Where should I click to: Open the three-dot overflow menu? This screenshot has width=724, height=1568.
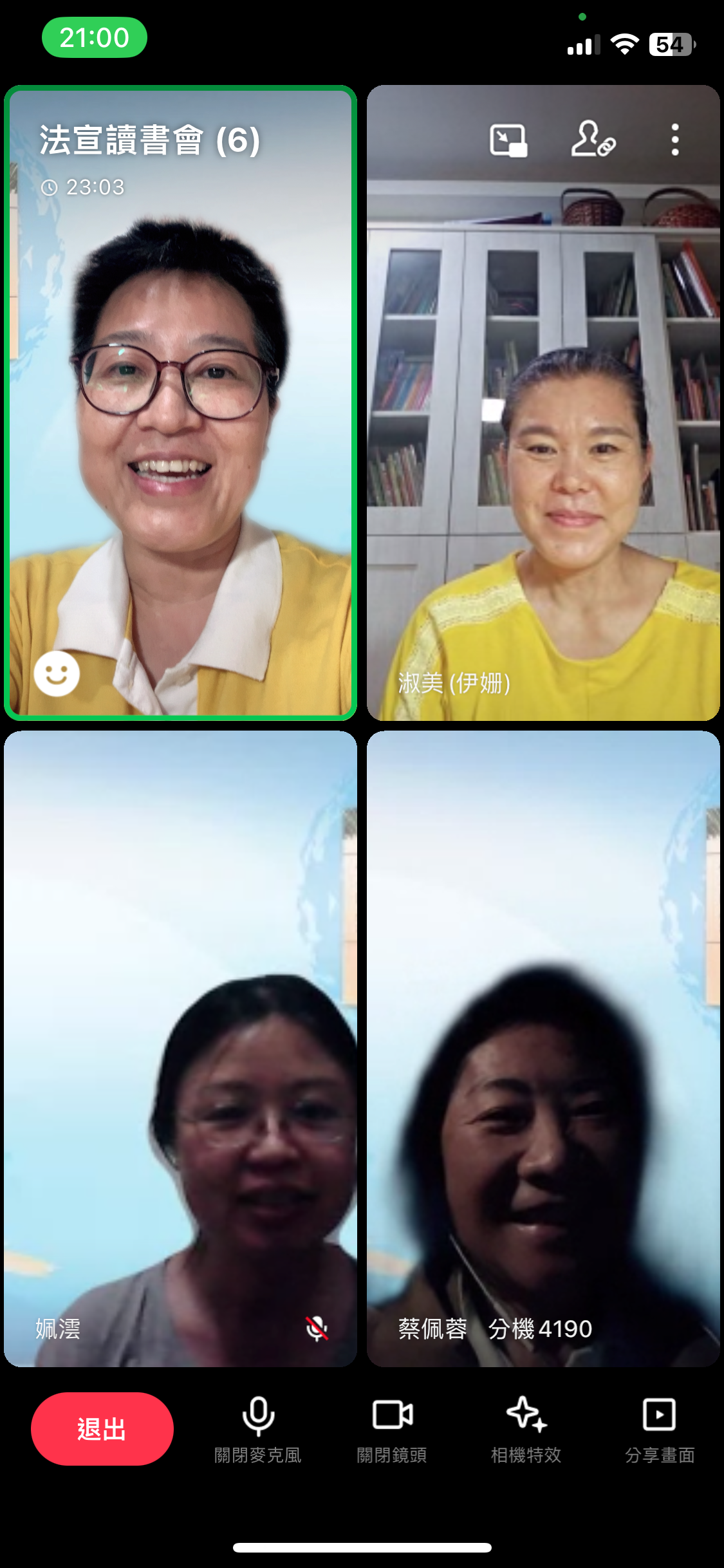point(674,140)
